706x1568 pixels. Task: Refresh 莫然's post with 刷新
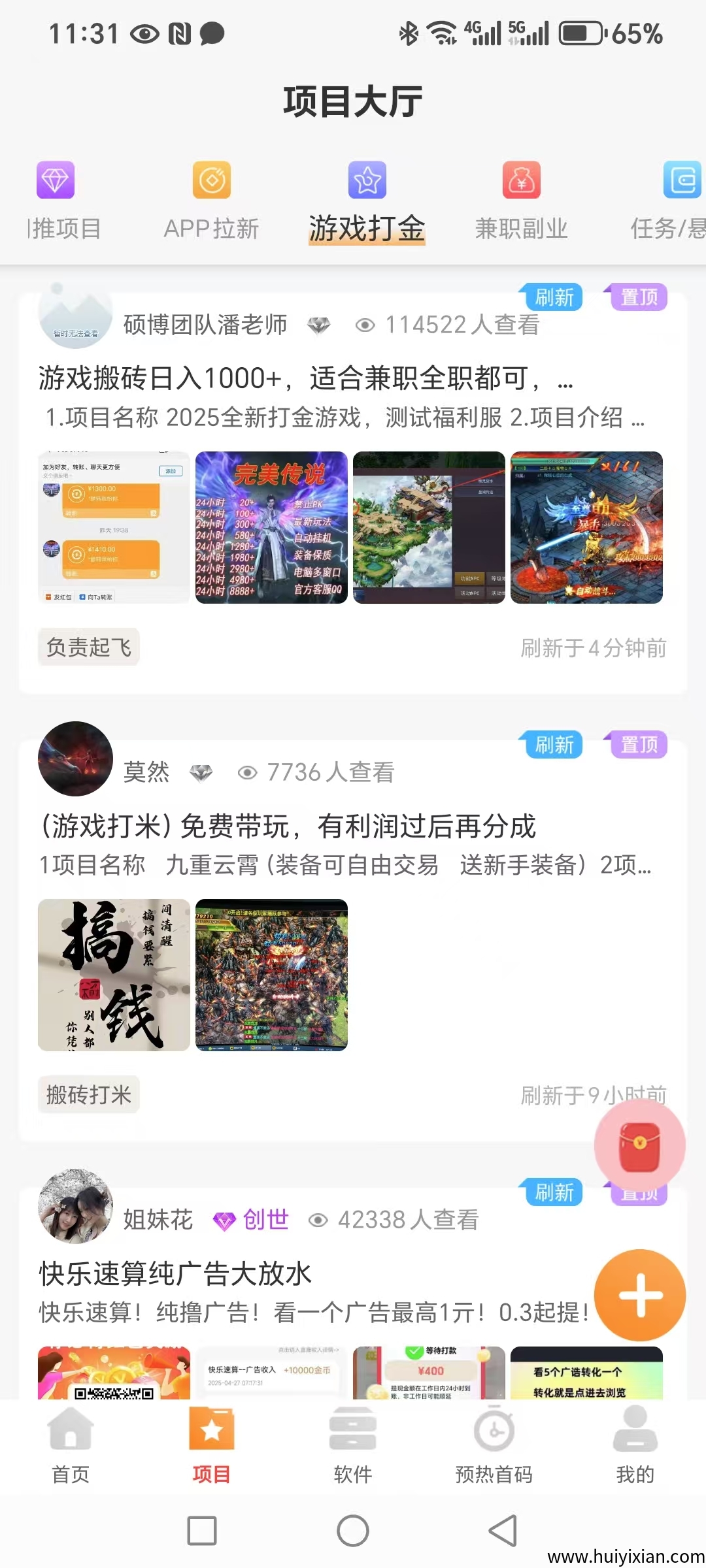(554, 745)
